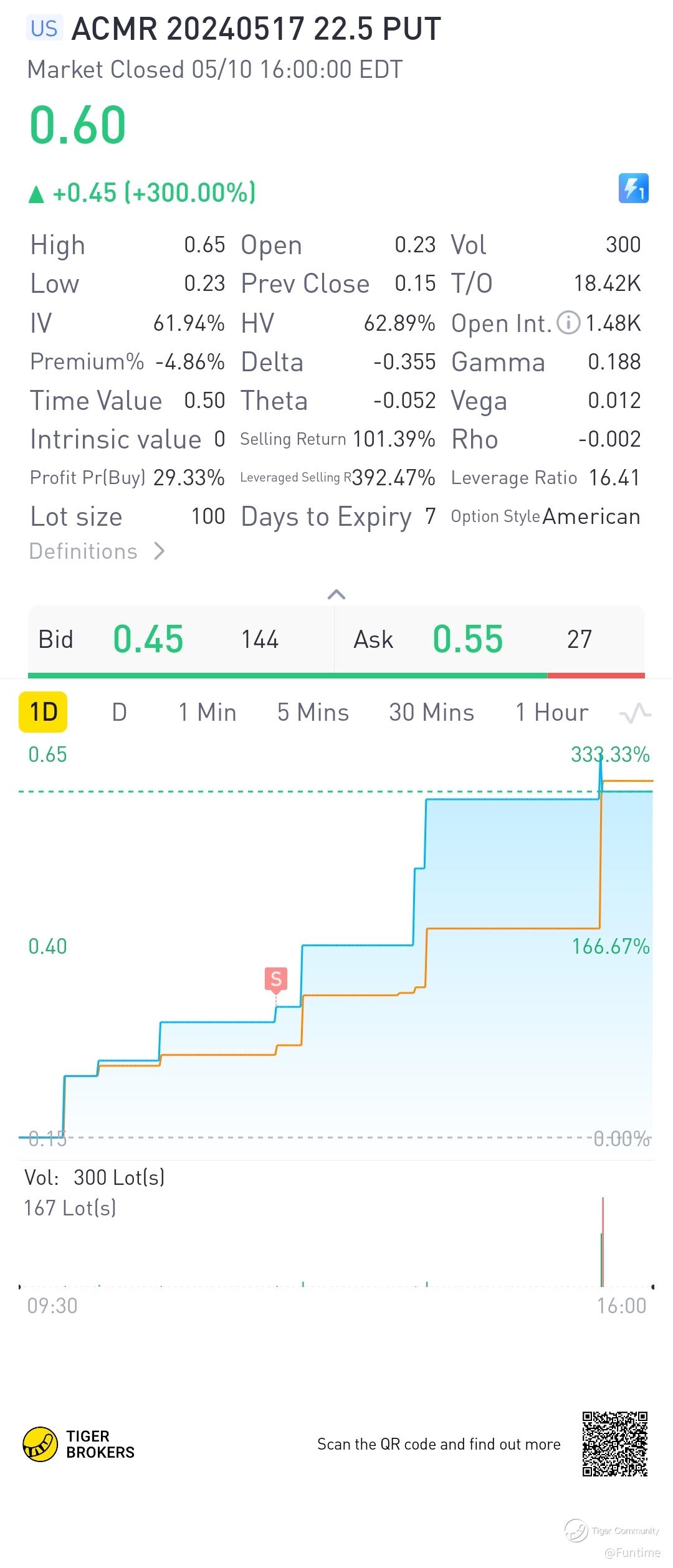Collapse the option details with the up chevron
This screenshot has height=1568, width=673.
[x=336, y=594]
